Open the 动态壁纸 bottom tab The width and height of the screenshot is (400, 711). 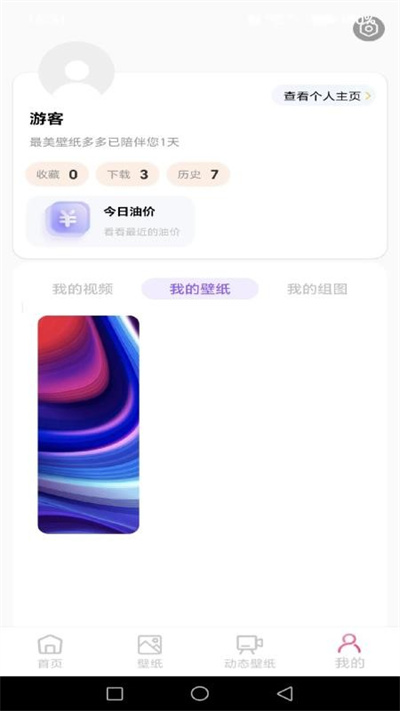tap(250, 652)
